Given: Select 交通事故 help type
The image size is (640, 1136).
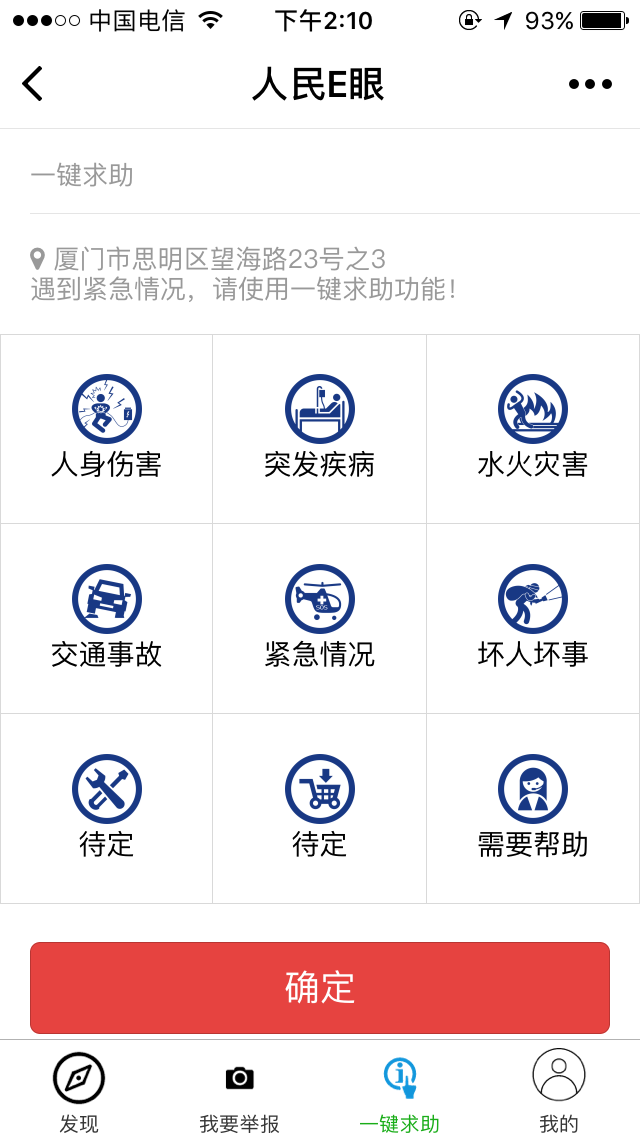Looking at the screenshot, I should pyautogui.click(x=107, y=618).
